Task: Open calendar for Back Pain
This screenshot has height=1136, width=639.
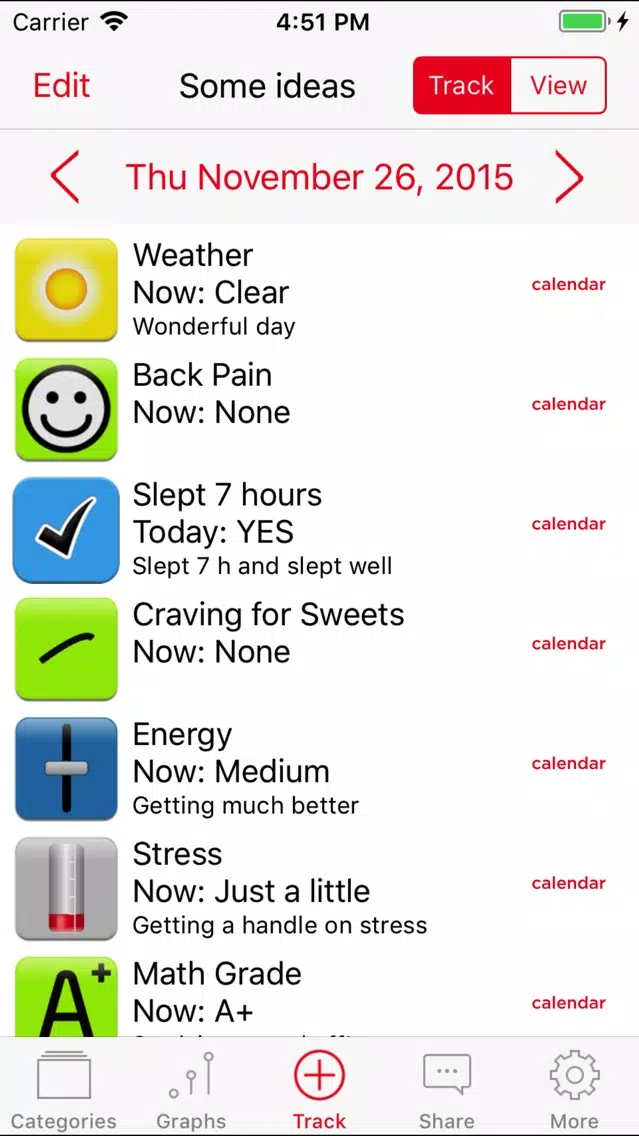Action: (x=569, y=404)
